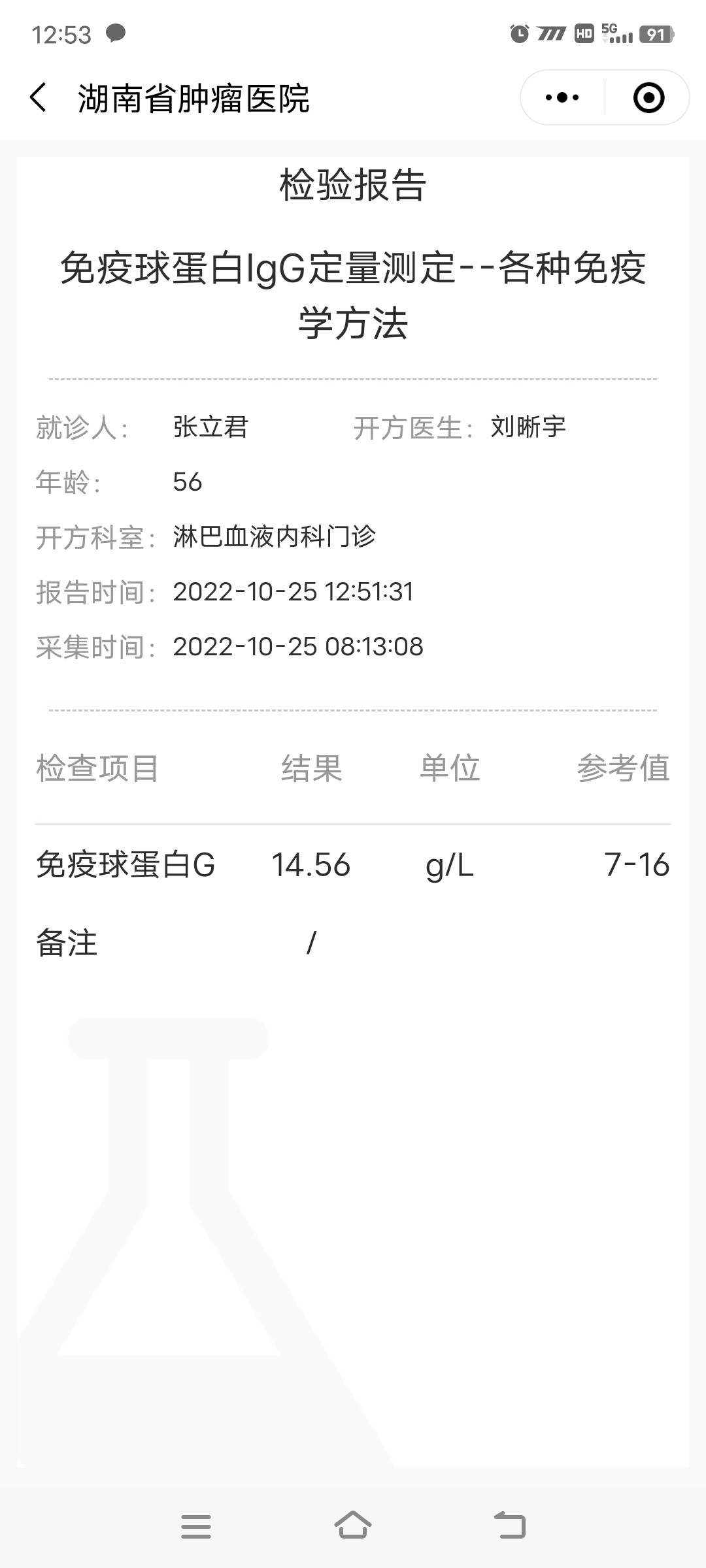The image size is (706, 1568).
Task: Close the mini program with the circle button
Action: [x=648, y=98]
